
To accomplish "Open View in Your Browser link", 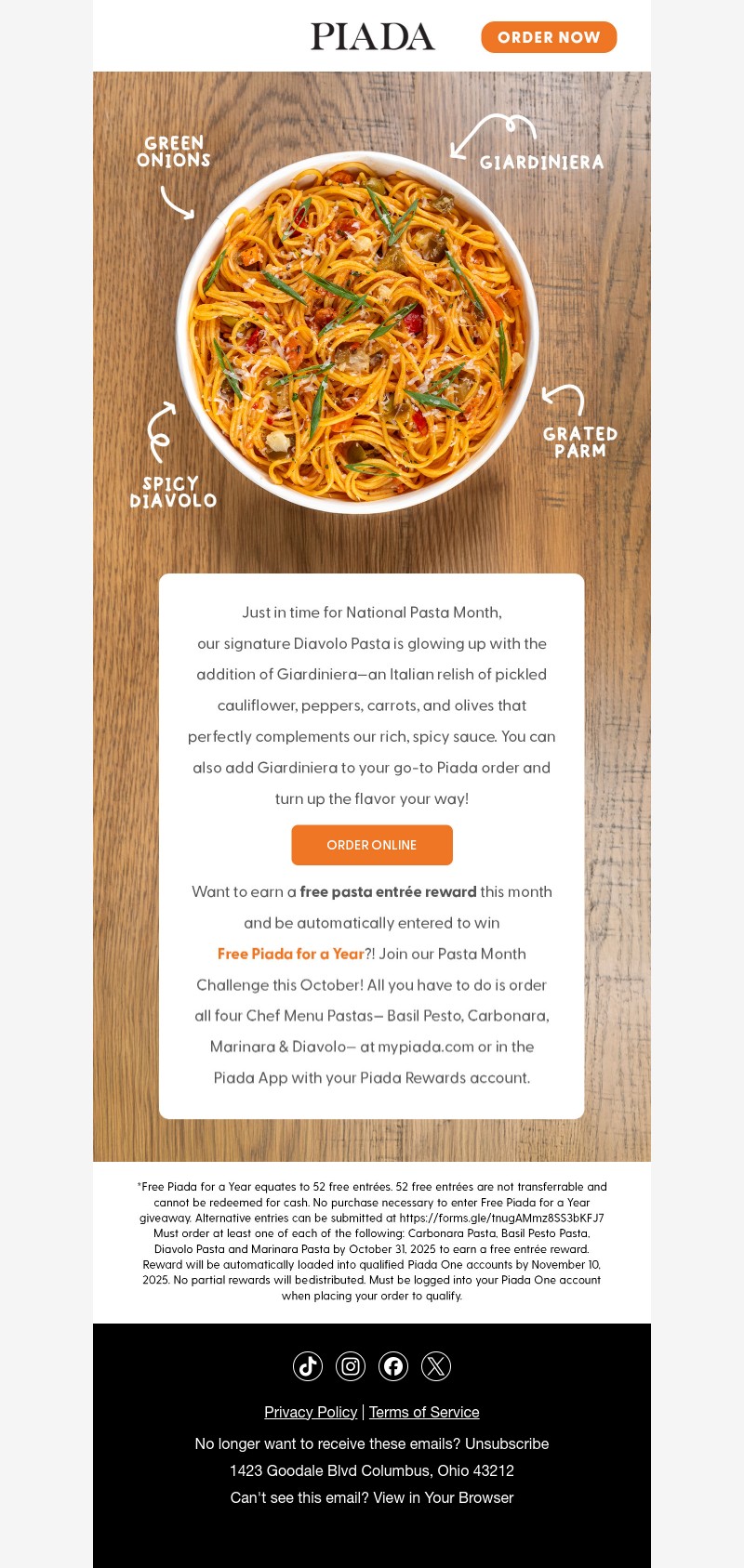I will pos(444,1497).
